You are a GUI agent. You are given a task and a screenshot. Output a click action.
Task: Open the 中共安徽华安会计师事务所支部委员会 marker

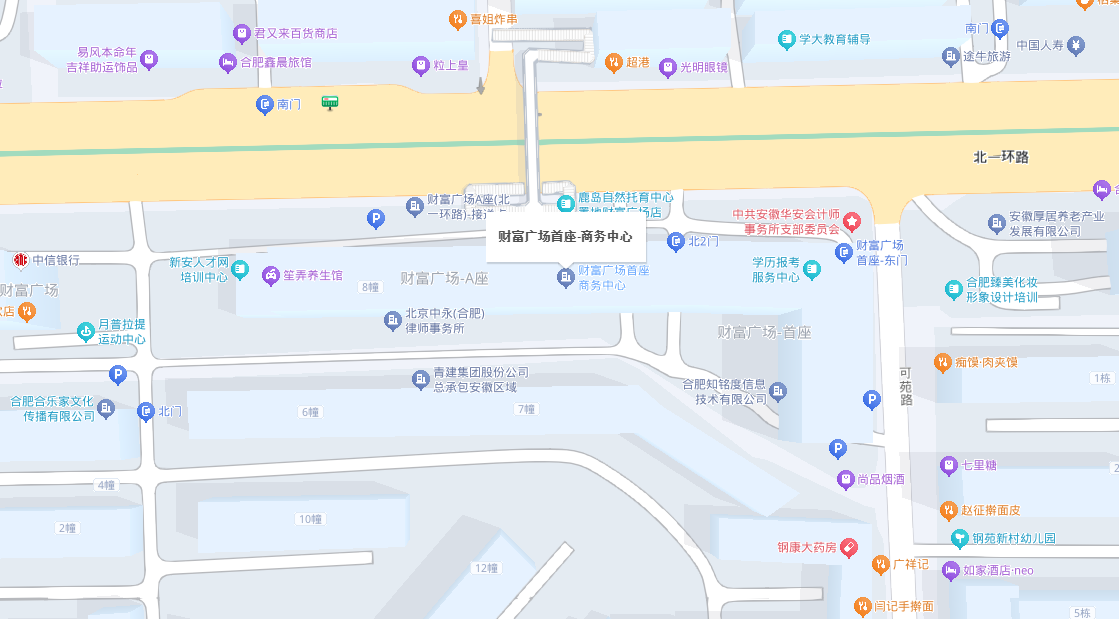tap(851, 221)
